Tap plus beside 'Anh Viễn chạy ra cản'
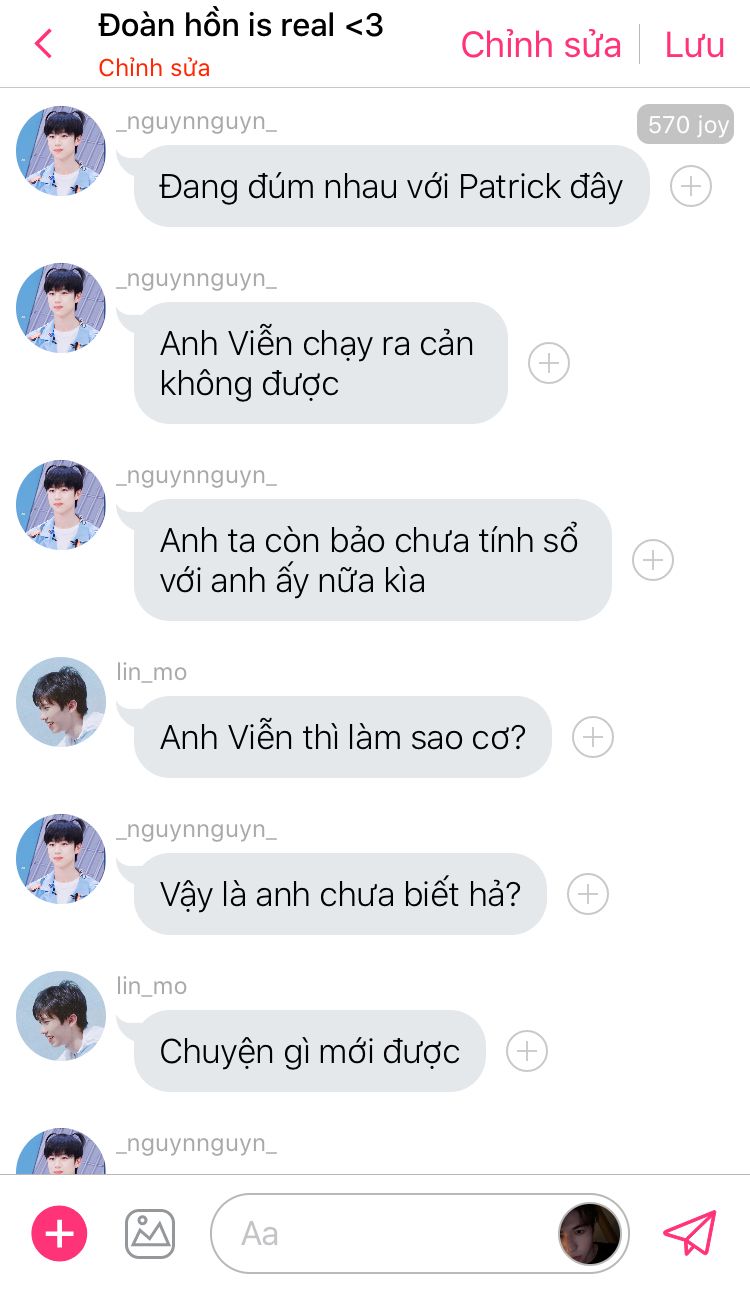This screenshot has height=1294, width=750. [x=548, y=363]
